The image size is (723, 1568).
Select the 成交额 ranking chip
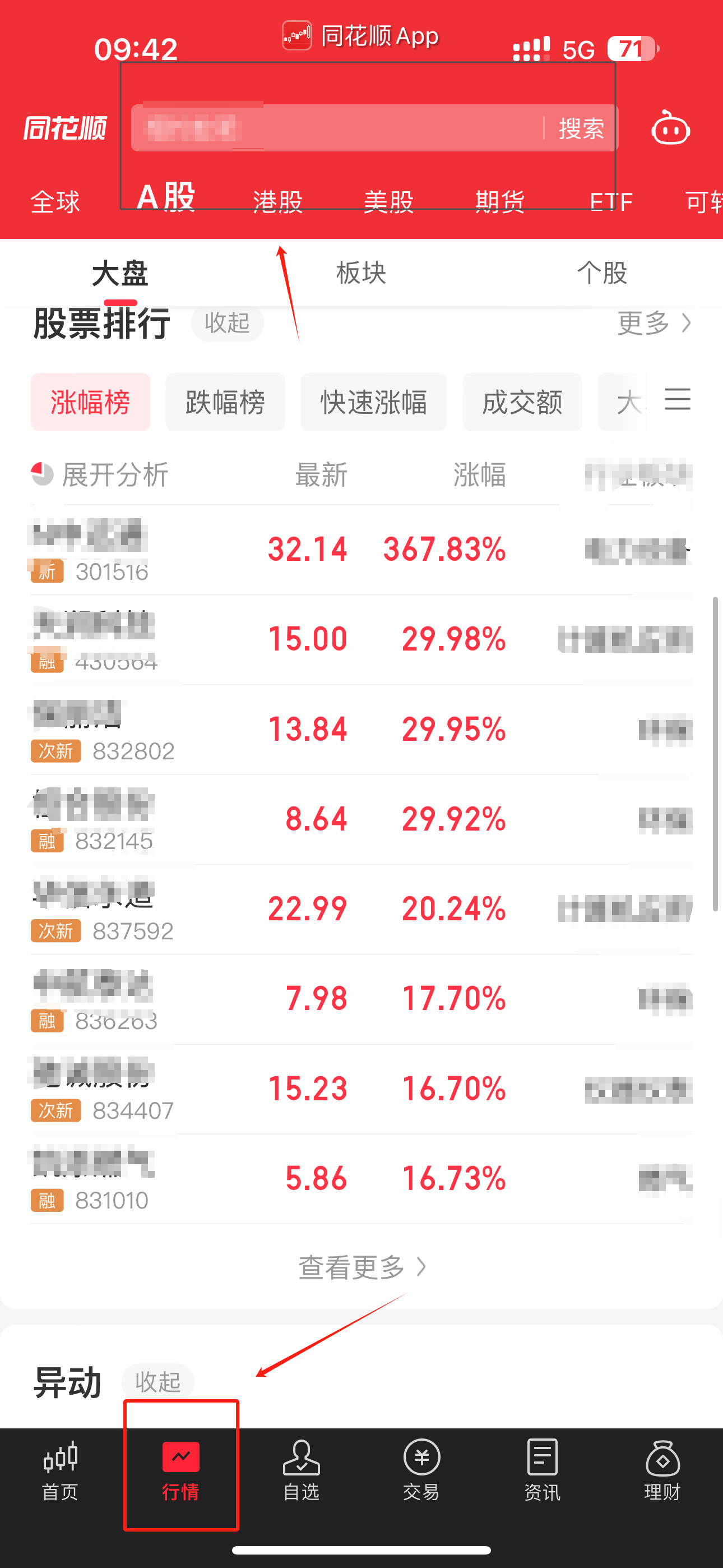(522, 402)
